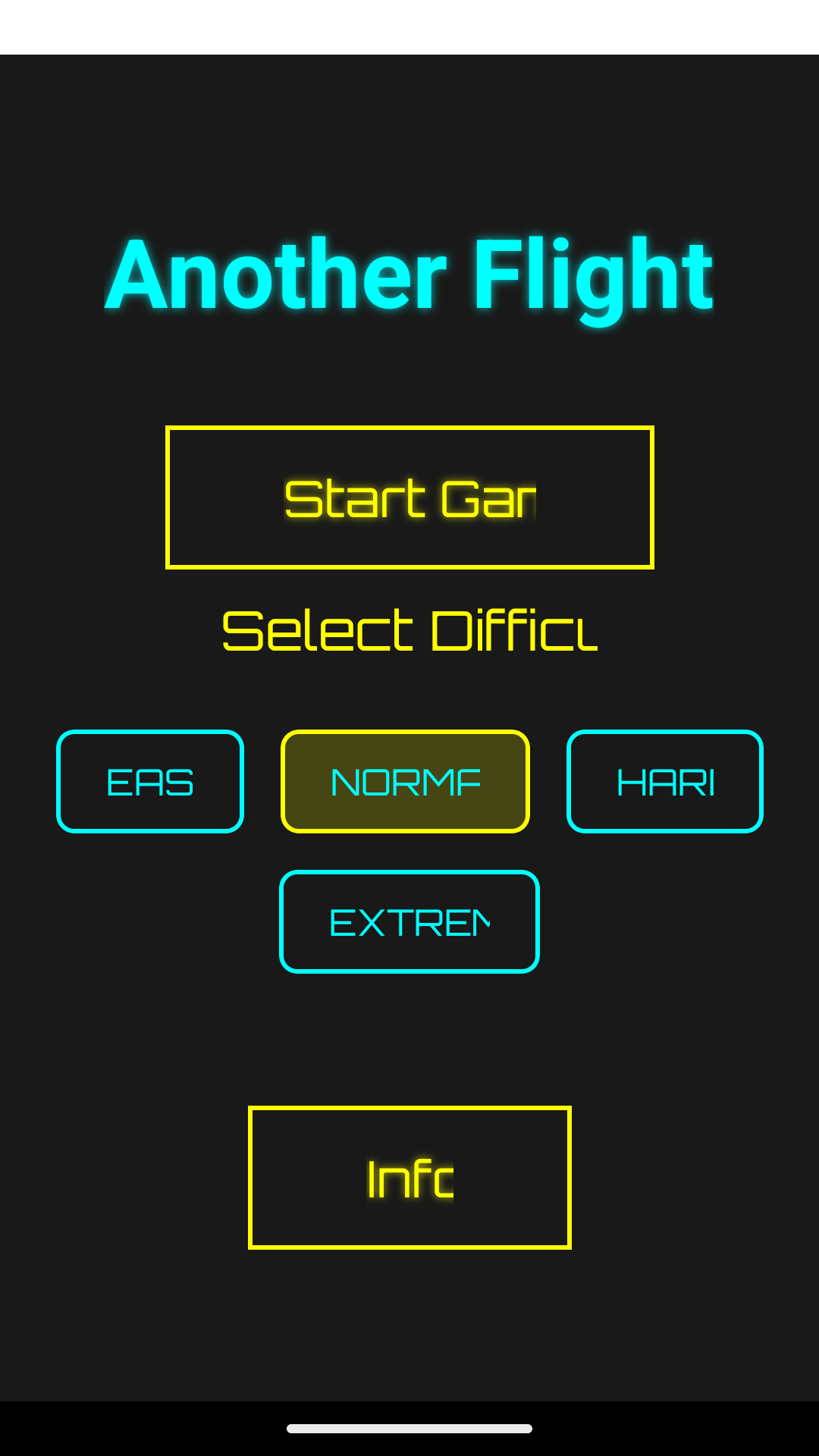Select Easy difficulty

(x=150, y=781)
